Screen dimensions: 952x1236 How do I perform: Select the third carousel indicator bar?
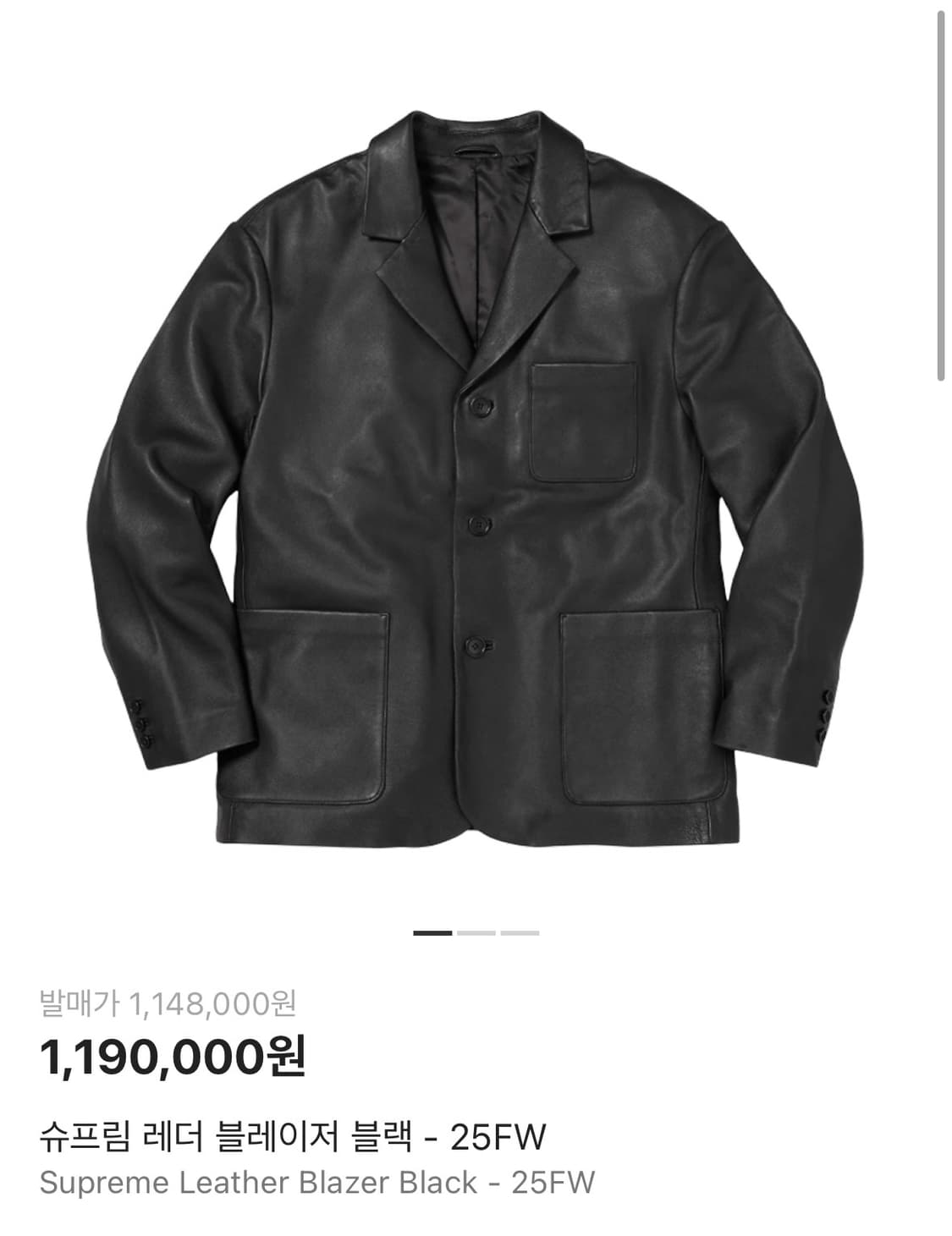520,931
